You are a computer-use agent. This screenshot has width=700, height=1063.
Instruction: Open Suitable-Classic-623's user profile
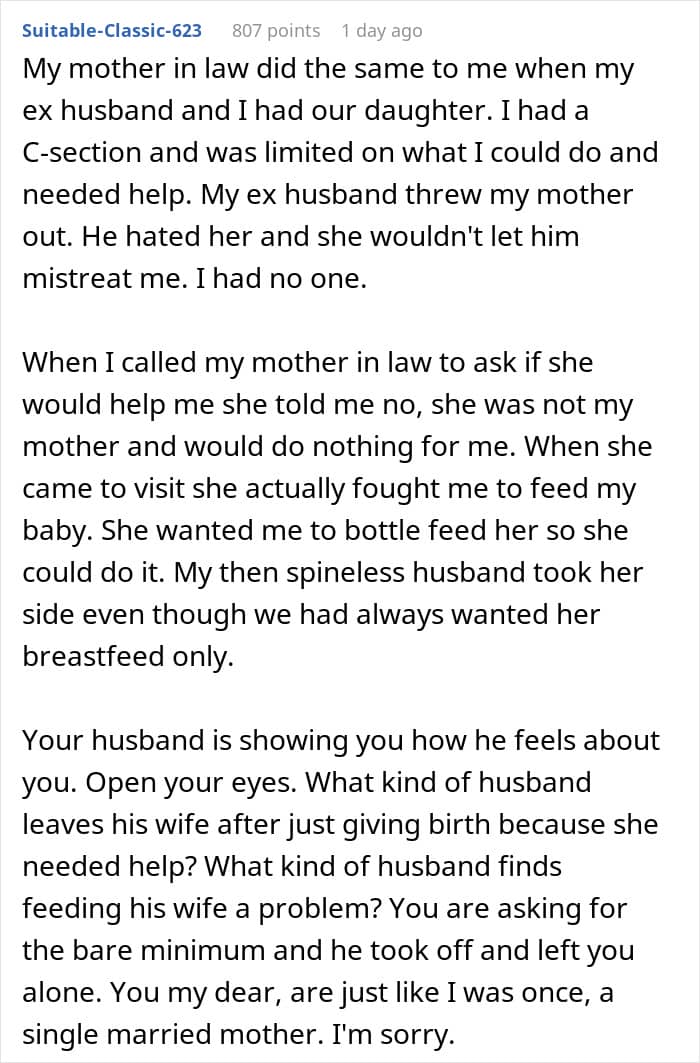(x=112, y=31)
